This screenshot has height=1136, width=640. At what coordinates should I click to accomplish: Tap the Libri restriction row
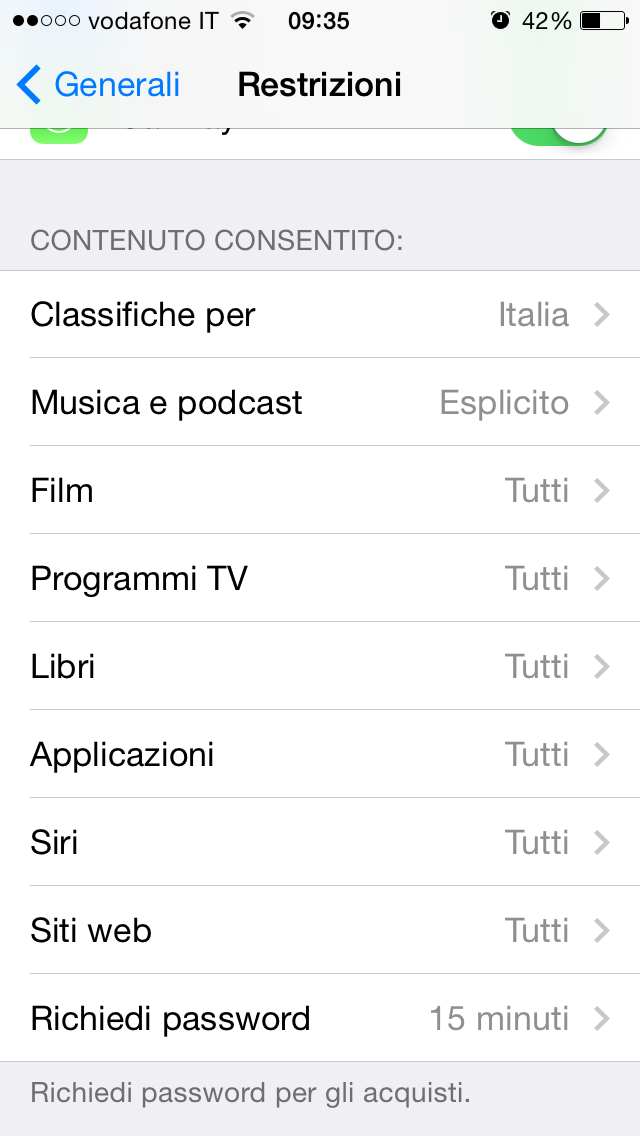click(x=320, y=667)
